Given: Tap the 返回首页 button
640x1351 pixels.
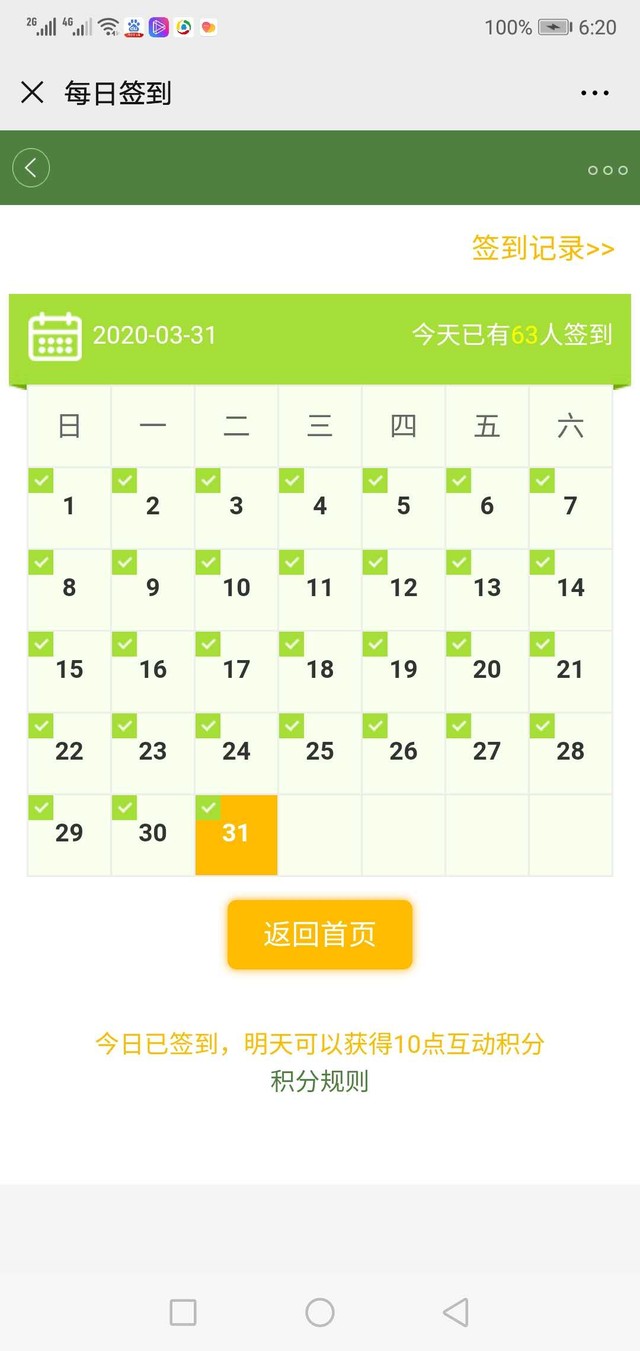Looking at the screenshot, I should 320,934.
